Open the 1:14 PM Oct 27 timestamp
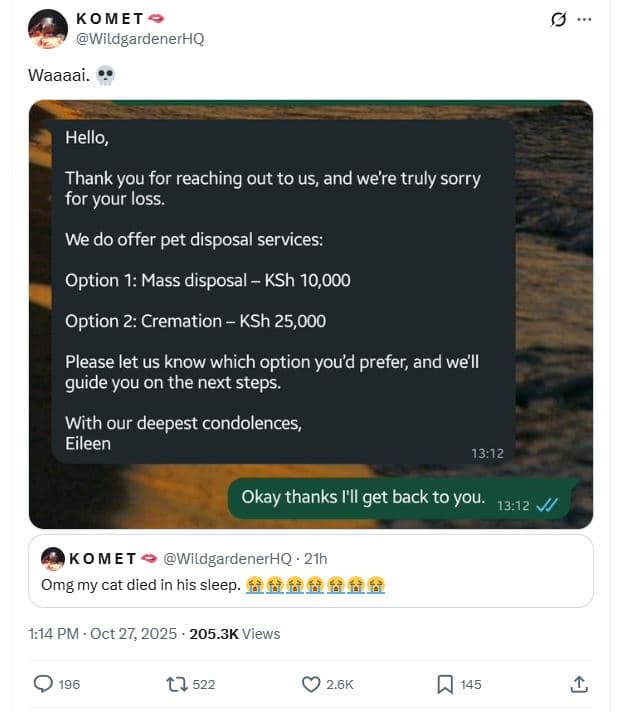 click(x=103, y=634)
